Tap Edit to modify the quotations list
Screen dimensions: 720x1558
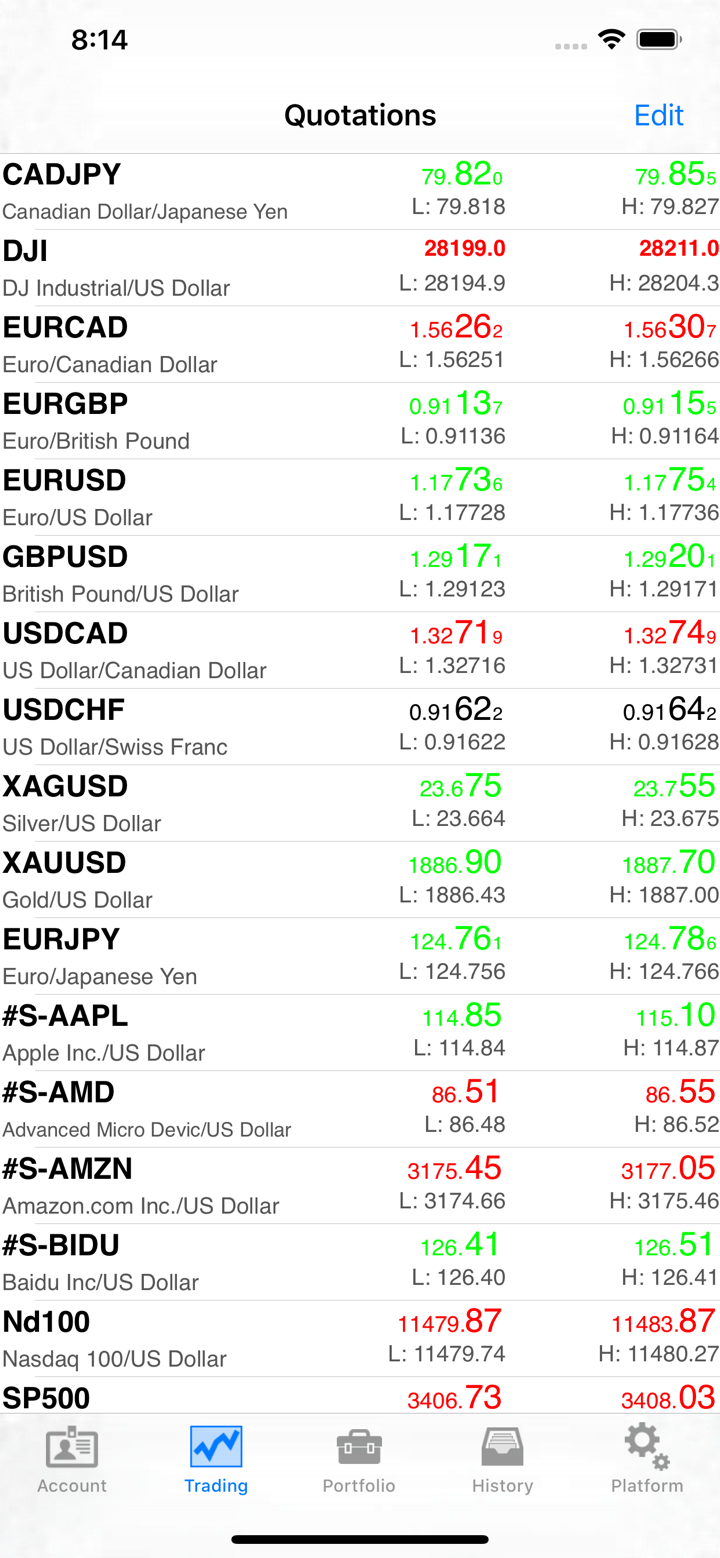coord(658,115)
